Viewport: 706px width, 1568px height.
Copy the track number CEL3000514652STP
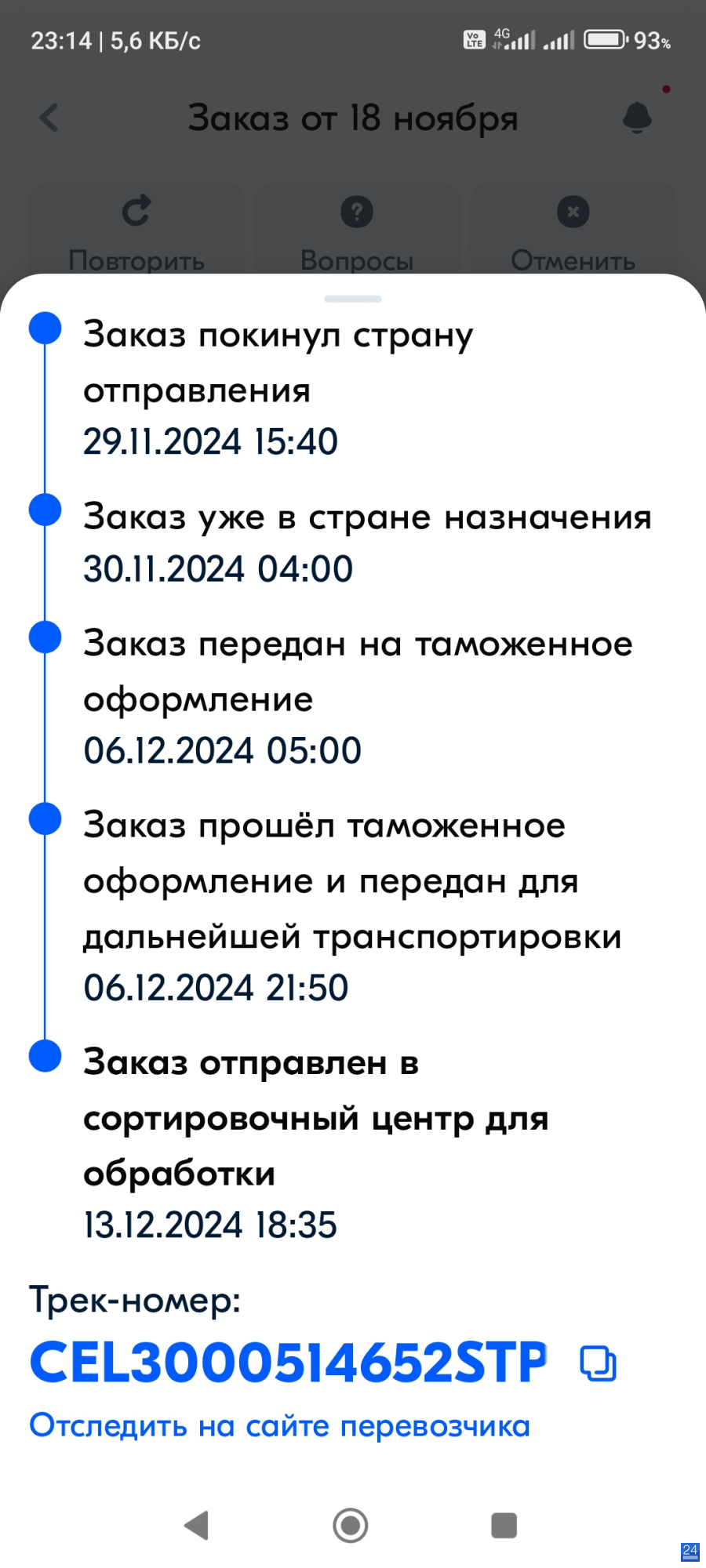[598, 1363]
